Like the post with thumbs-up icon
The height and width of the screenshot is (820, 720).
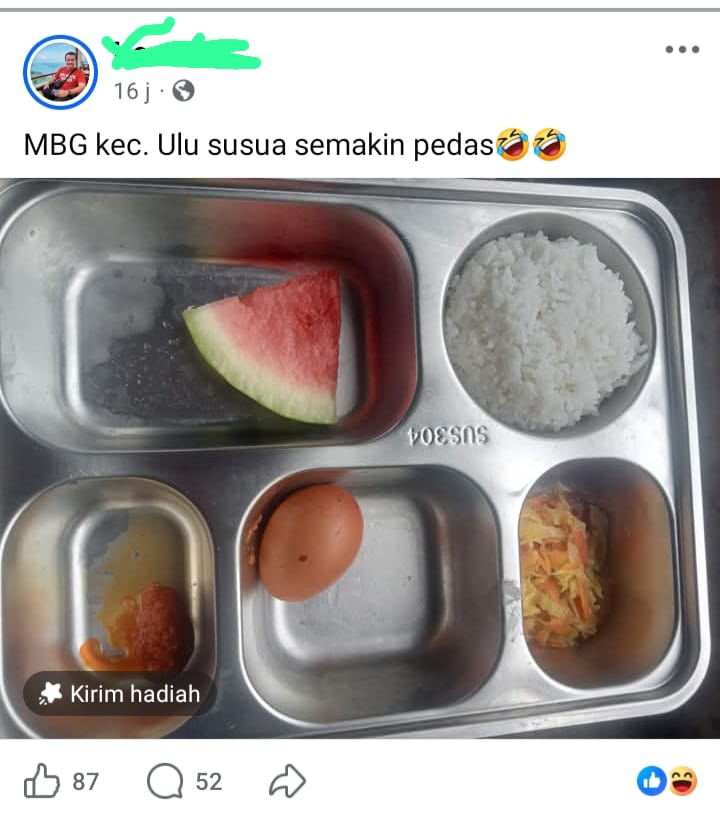42,781
